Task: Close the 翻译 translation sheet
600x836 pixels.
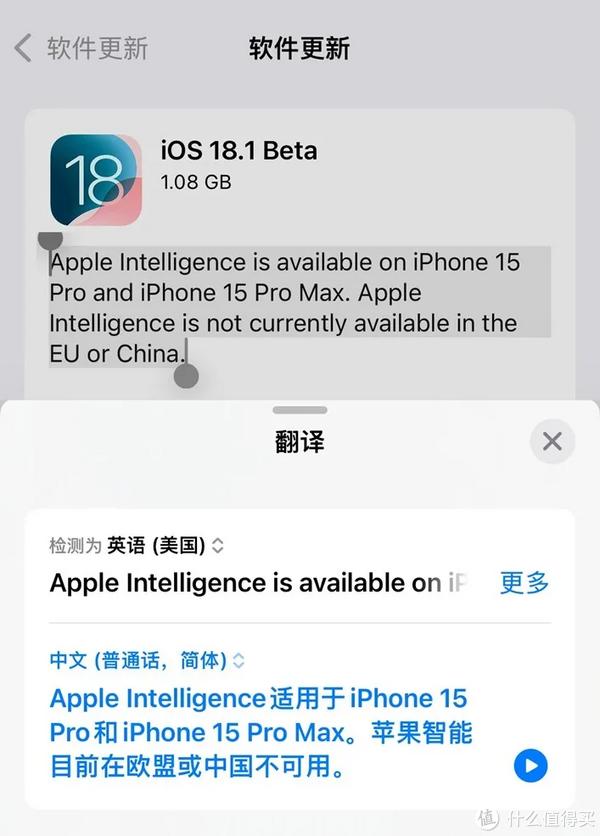Action: [x=552, y=441]
